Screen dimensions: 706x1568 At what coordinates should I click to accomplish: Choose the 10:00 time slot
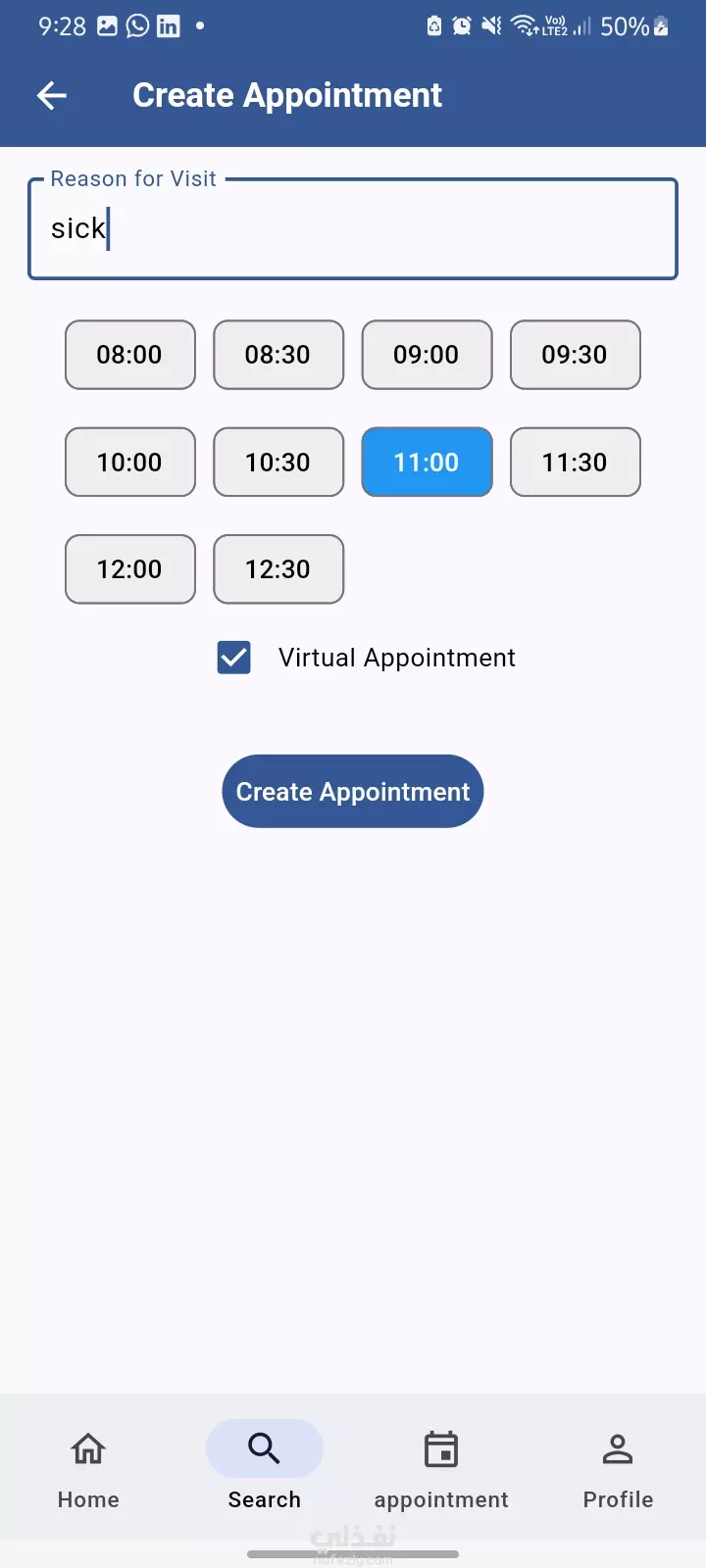130,462
